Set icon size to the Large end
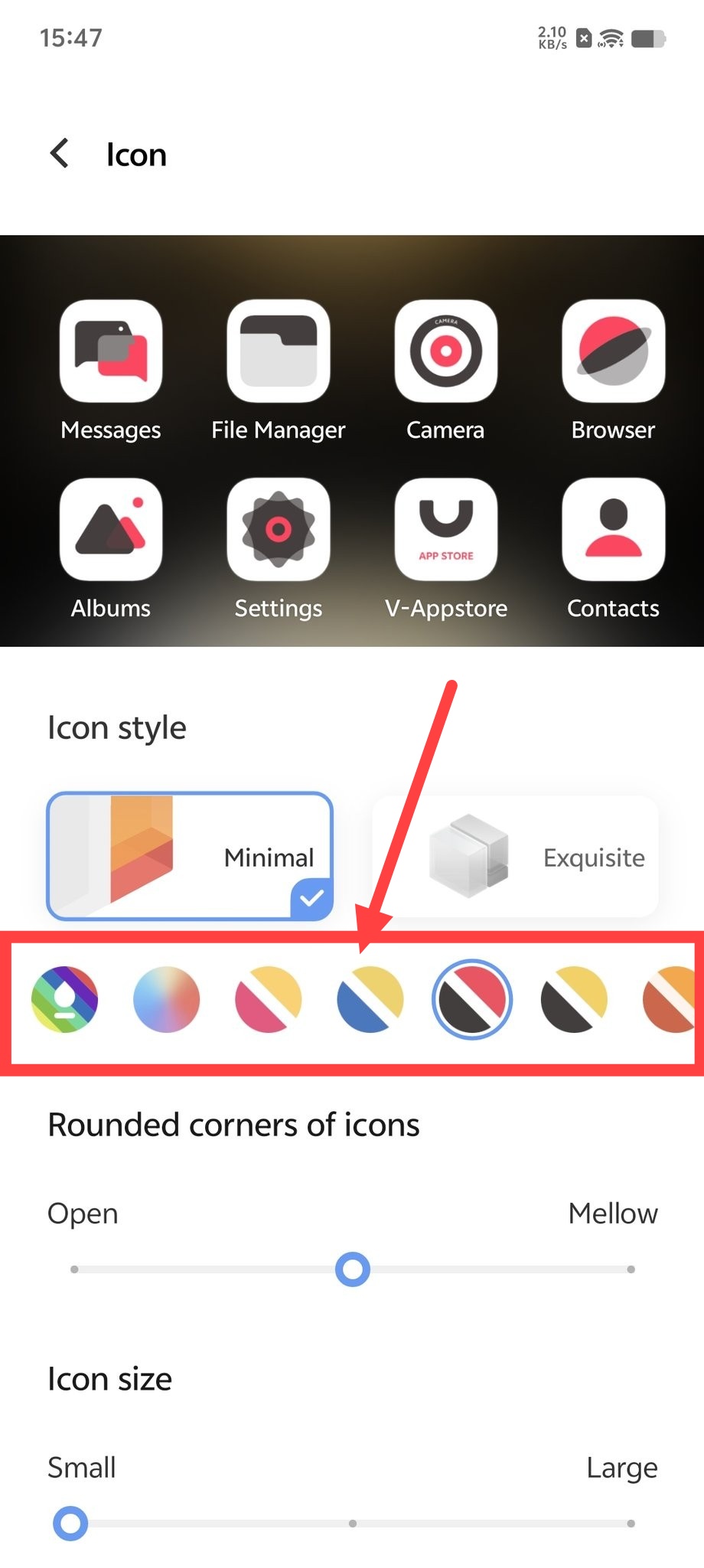Viewport: 704px width, 1568px height. pos(631,1524)
